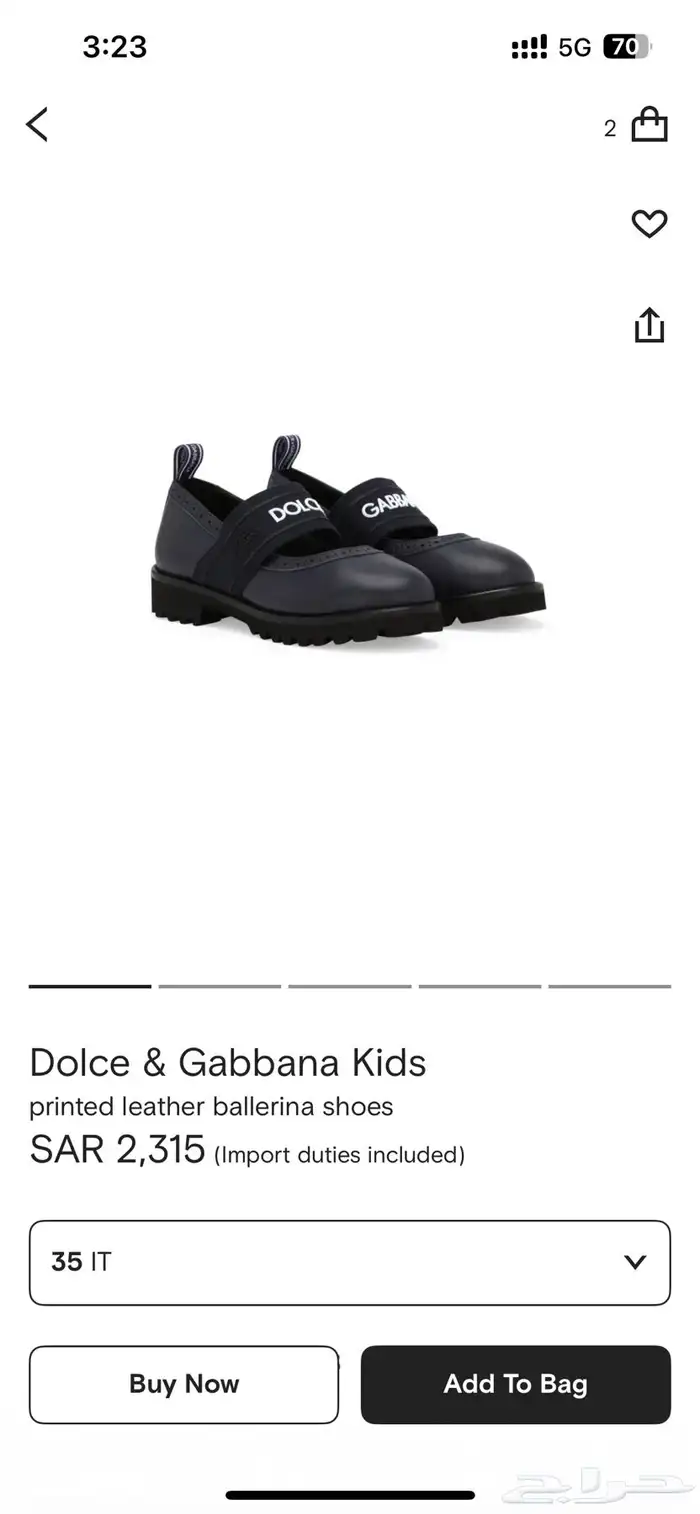Viewport: 700px width, 1514px height.
Task: Add shoes to wishlist with heart icon
Action: tap(649, 224)
